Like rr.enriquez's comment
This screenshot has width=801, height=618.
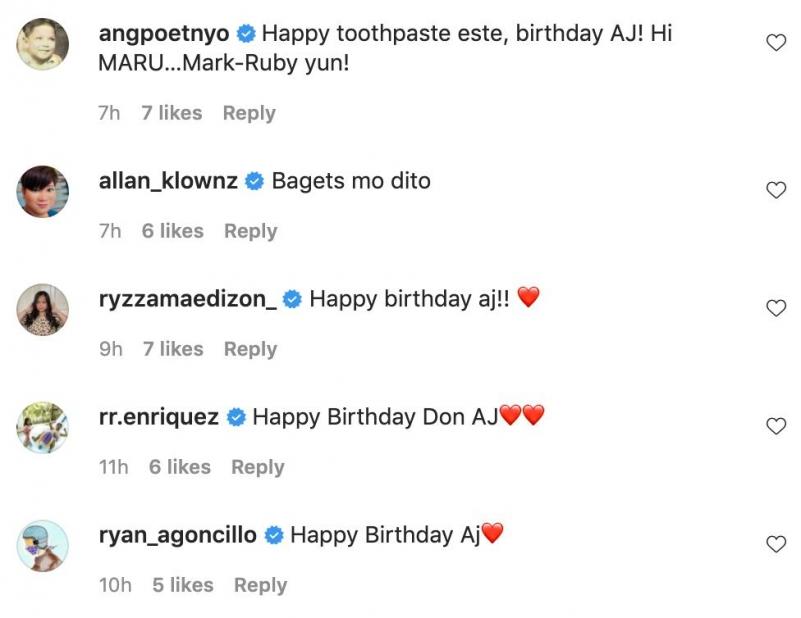[775, 426]
